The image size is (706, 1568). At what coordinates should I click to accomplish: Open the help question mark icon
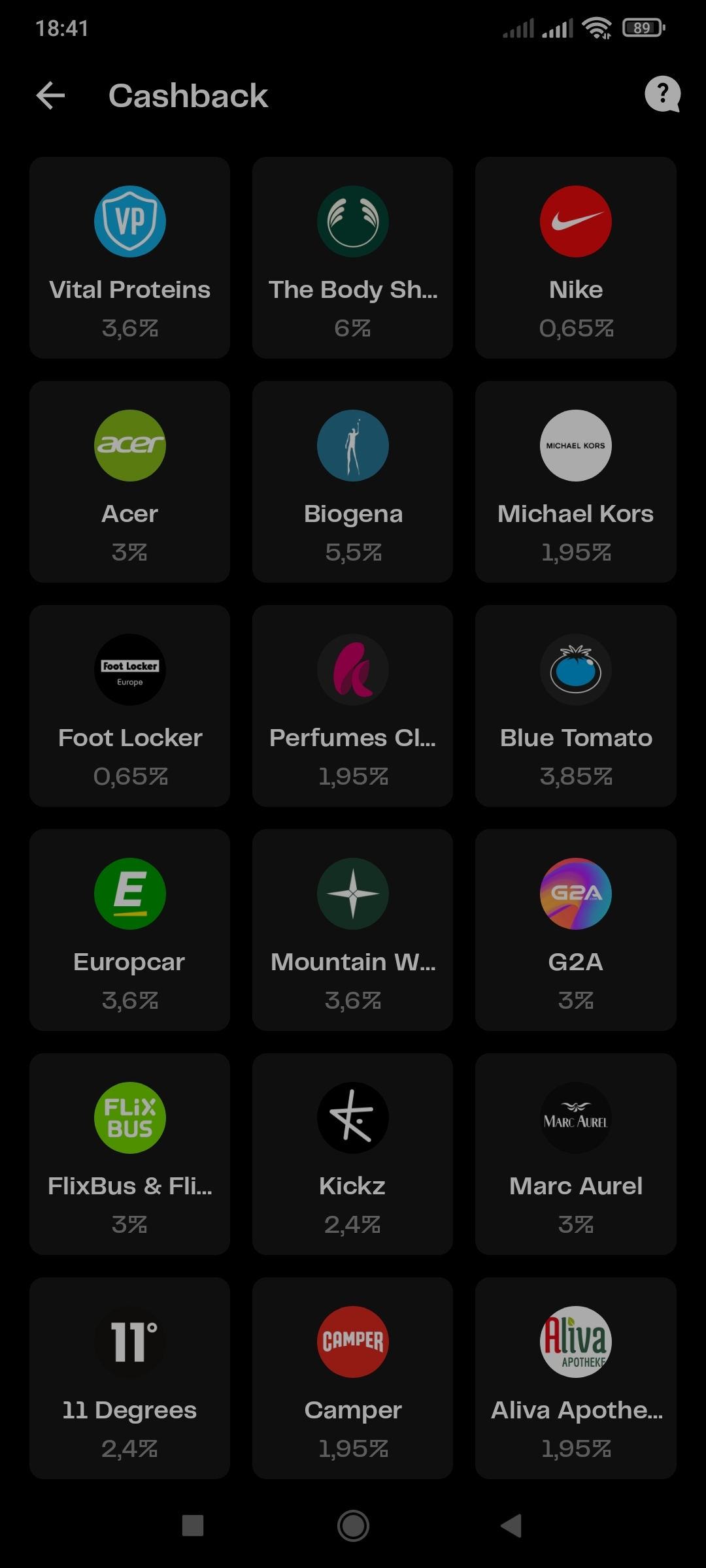662,95
